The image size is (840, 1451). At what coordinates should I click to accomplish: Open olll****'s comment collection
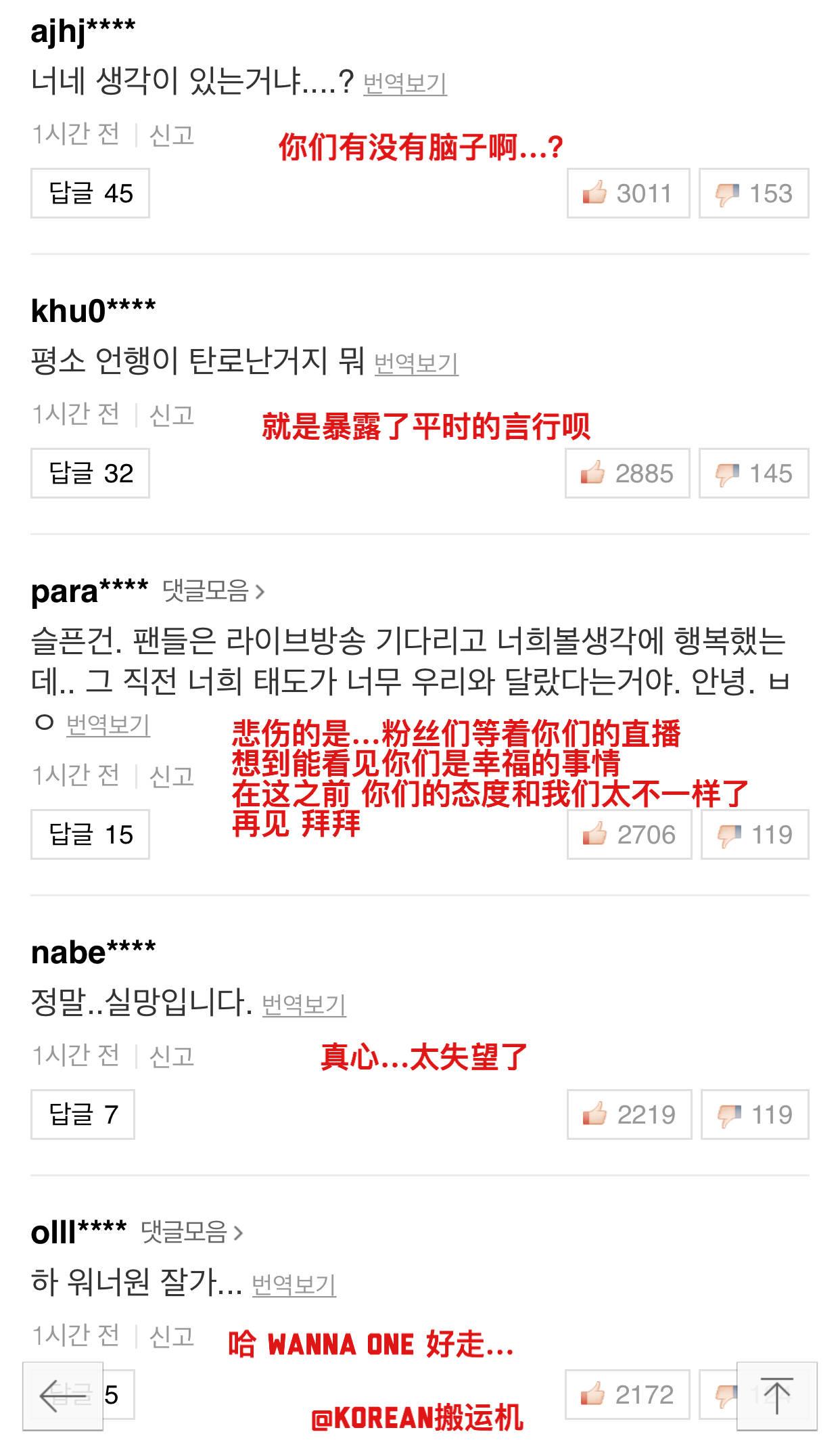click(192, 1233)
